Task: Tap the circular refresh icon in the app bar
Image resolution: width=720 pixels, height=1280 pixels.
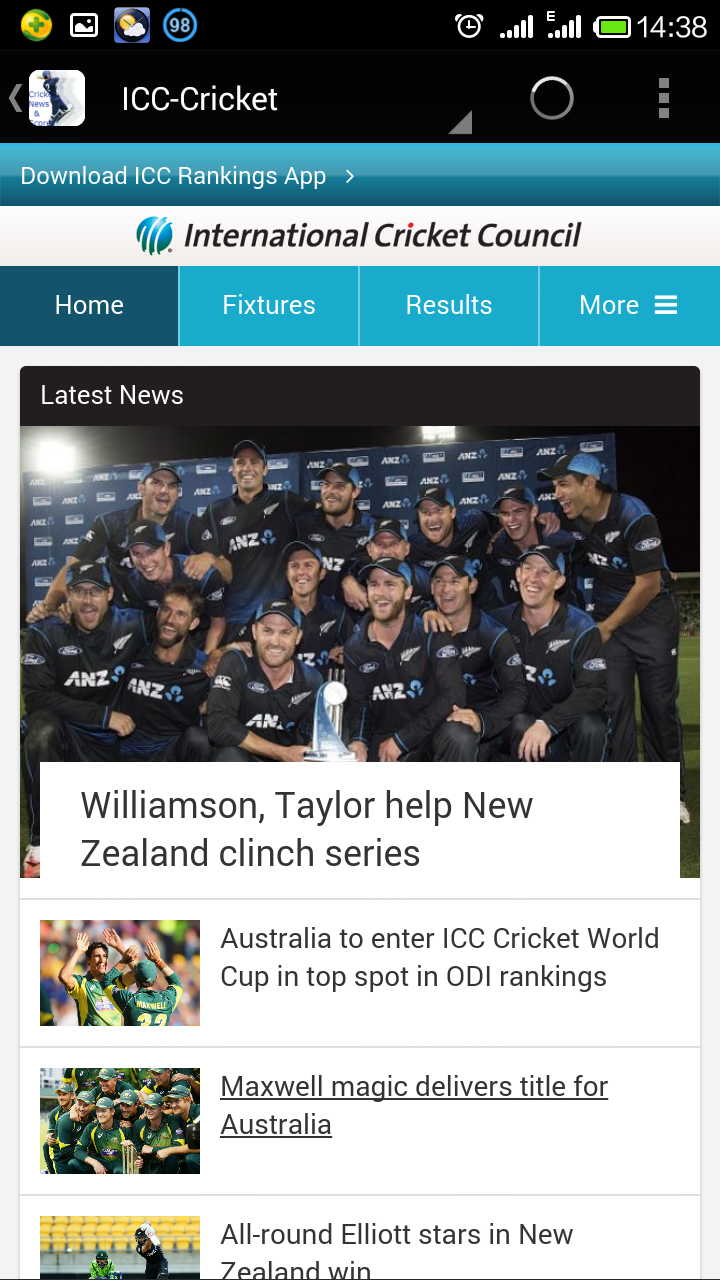Action: pos(551,98)
